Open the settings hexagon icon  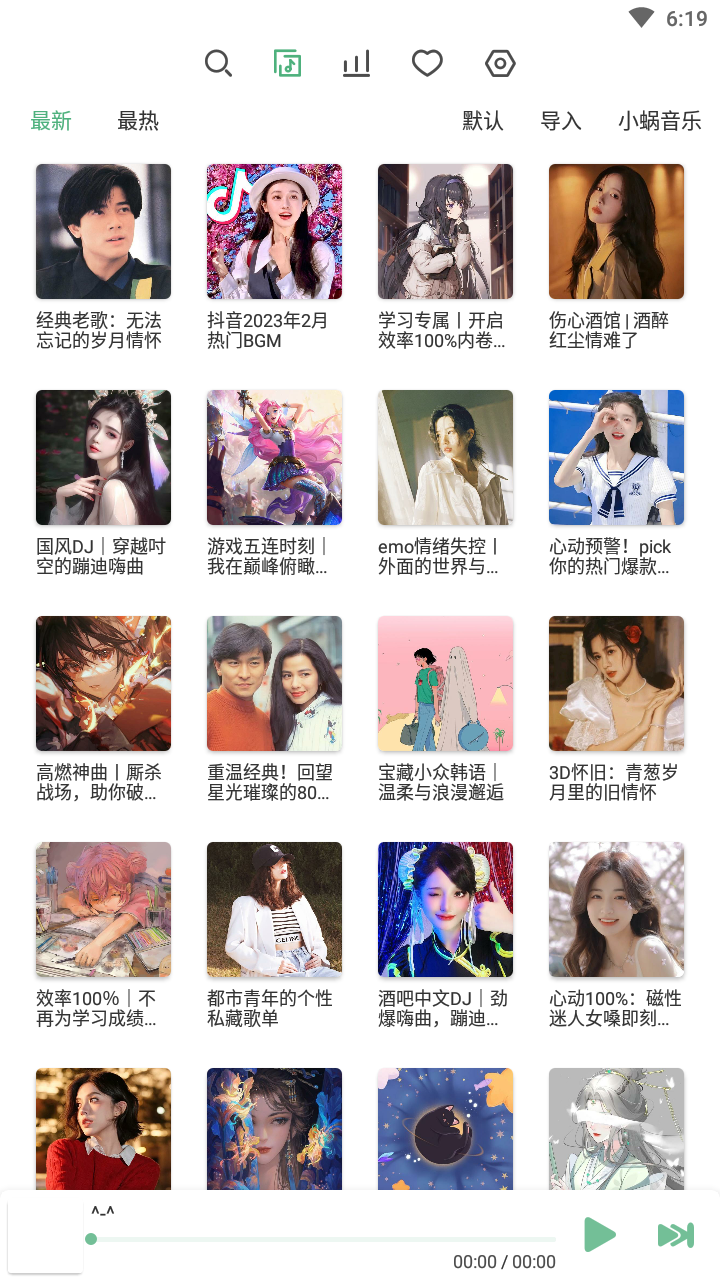coord(500,64)
